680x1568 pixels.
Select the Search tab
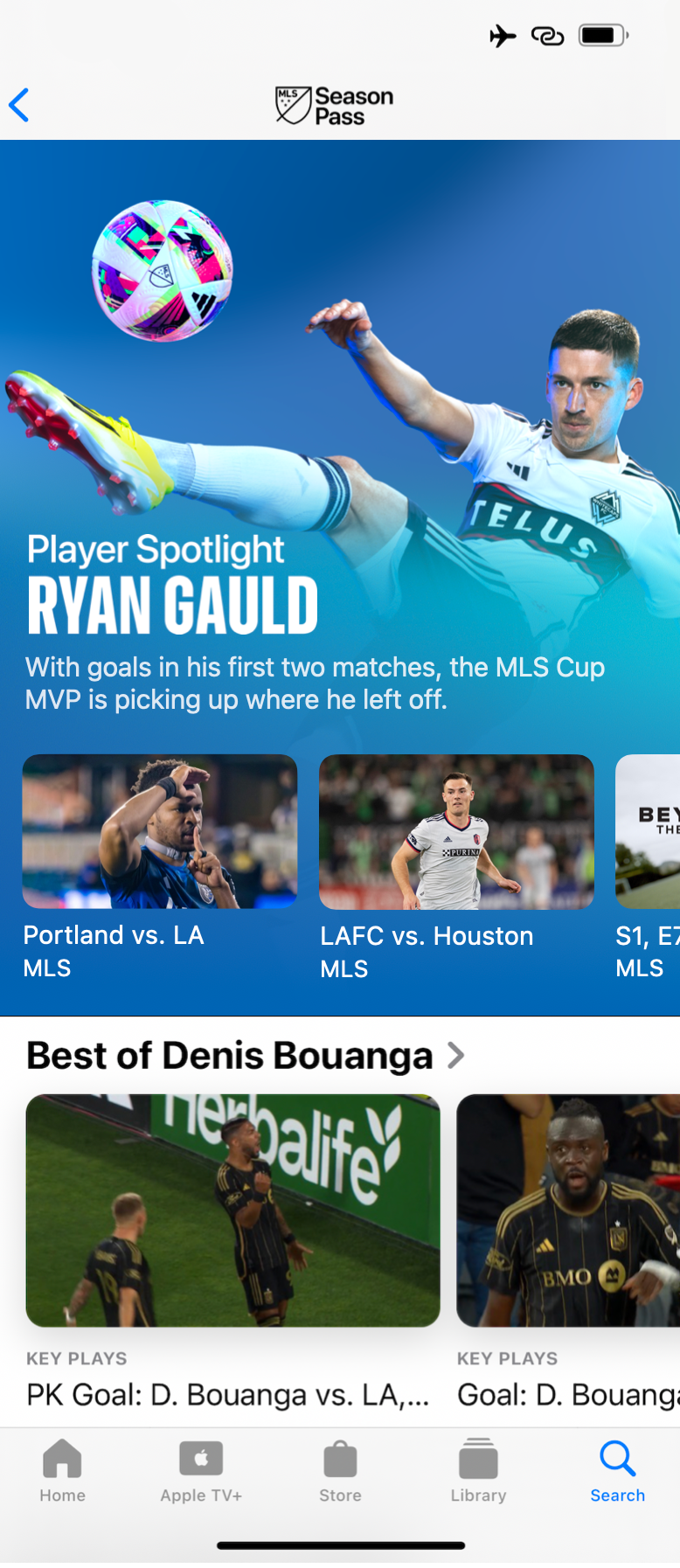pos(617,1472)
